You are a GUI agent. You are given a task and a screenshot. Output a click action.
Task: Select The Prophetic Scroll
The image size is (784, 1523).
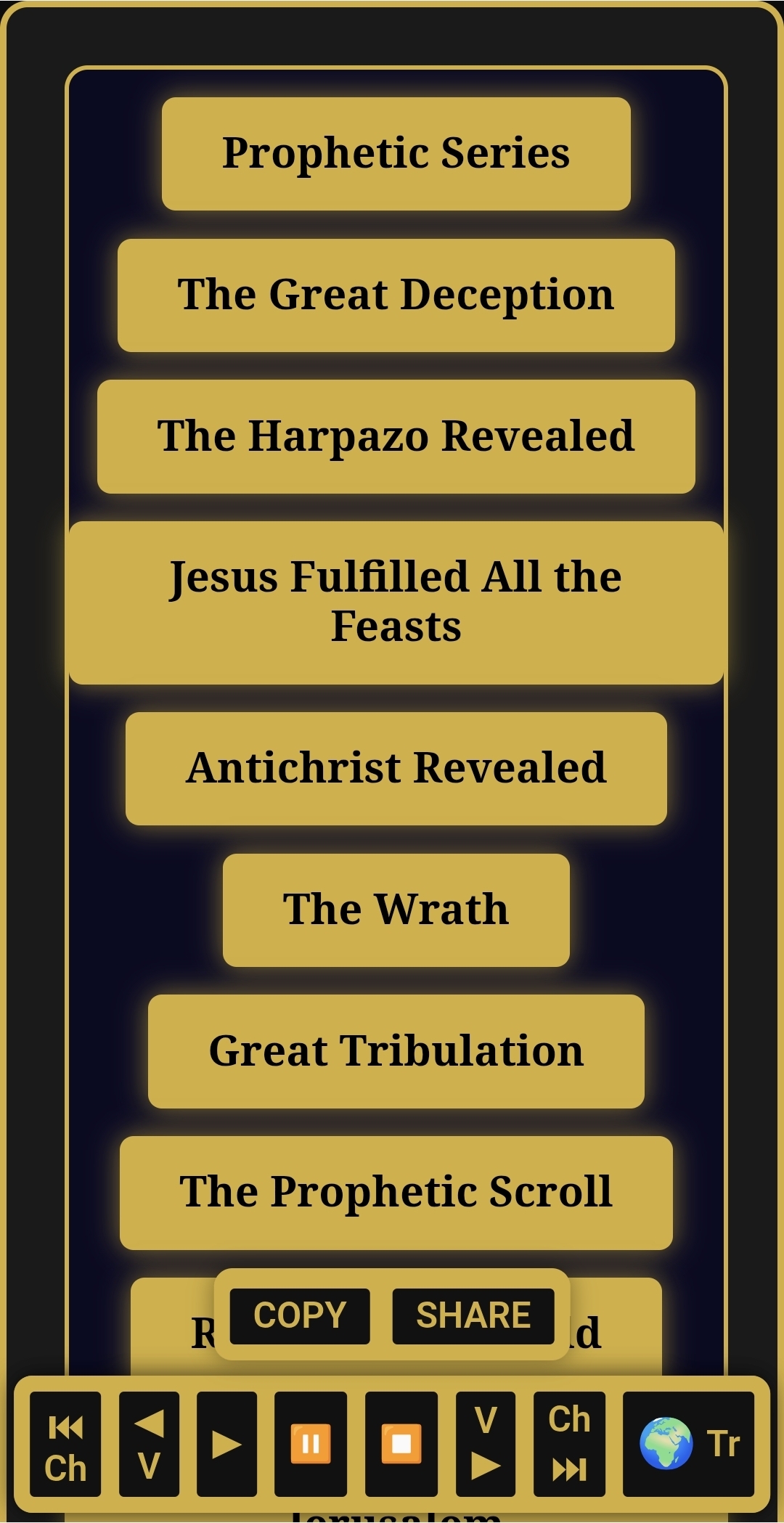tap(396, 1193)
